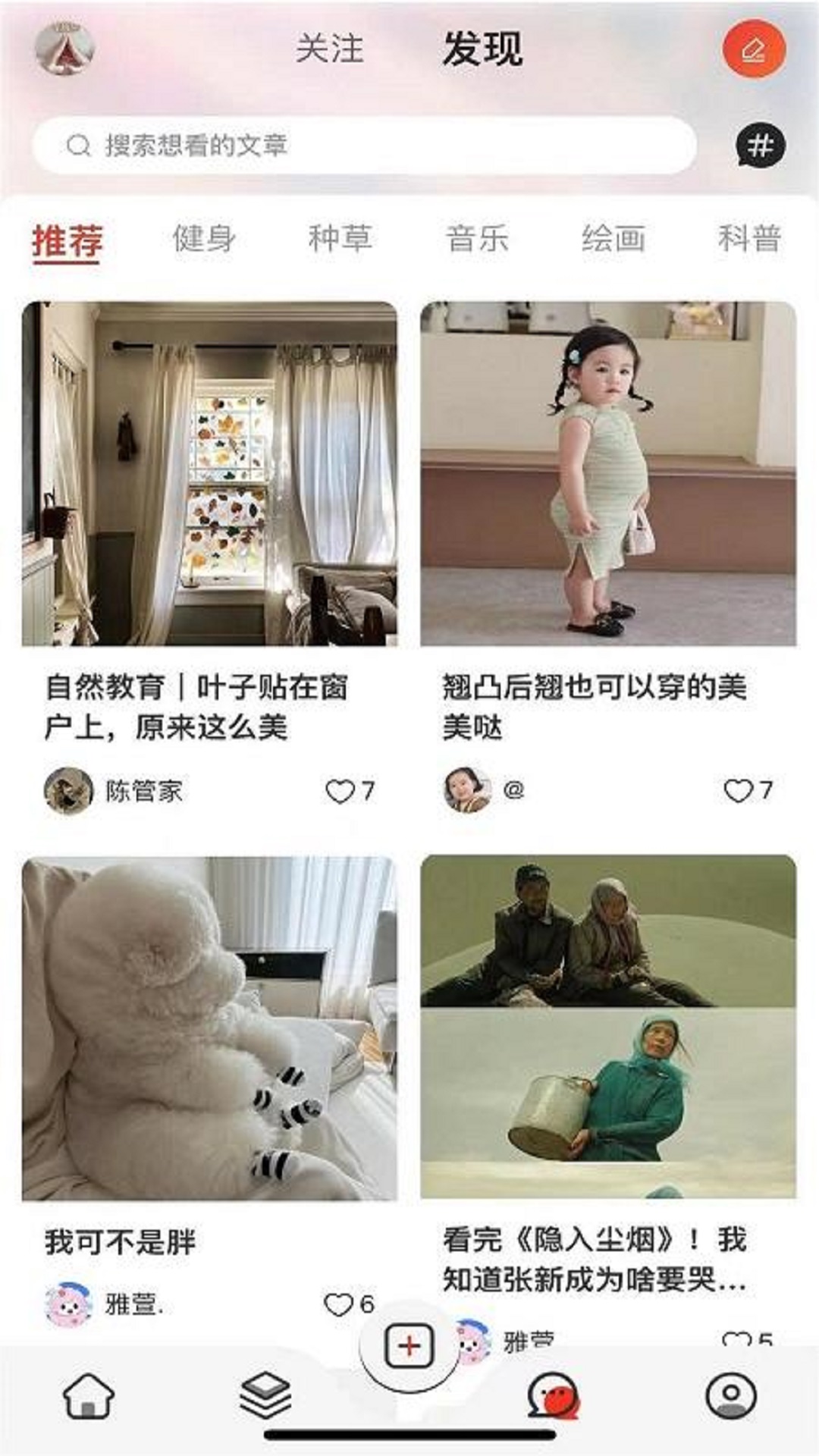Tap the orange compose edit button

pyautogui.click(x=754, y=49)
